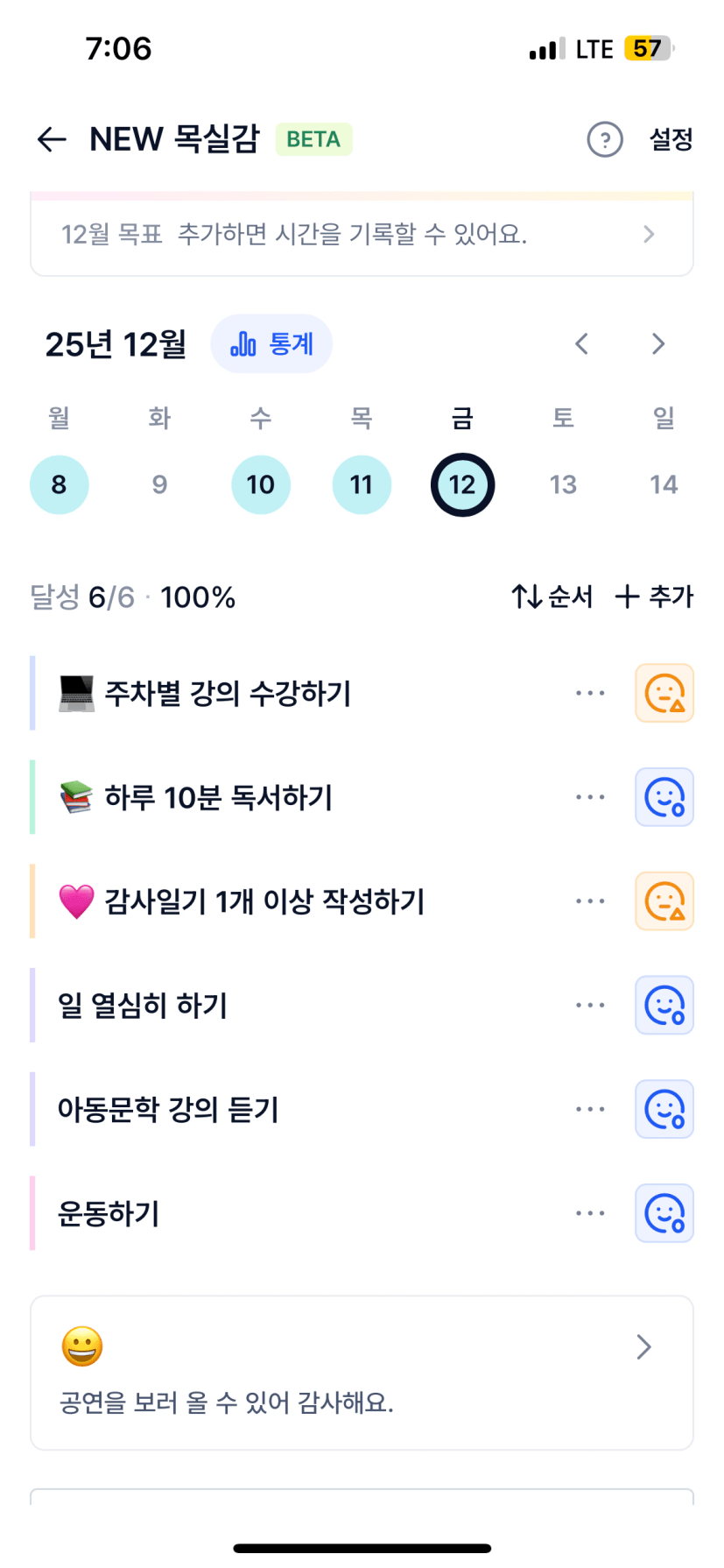Image resolution: width=724 pixels, height=1568 pixels.
Task: Select date 10 on the calendar
Action: [x=261, y=484]
